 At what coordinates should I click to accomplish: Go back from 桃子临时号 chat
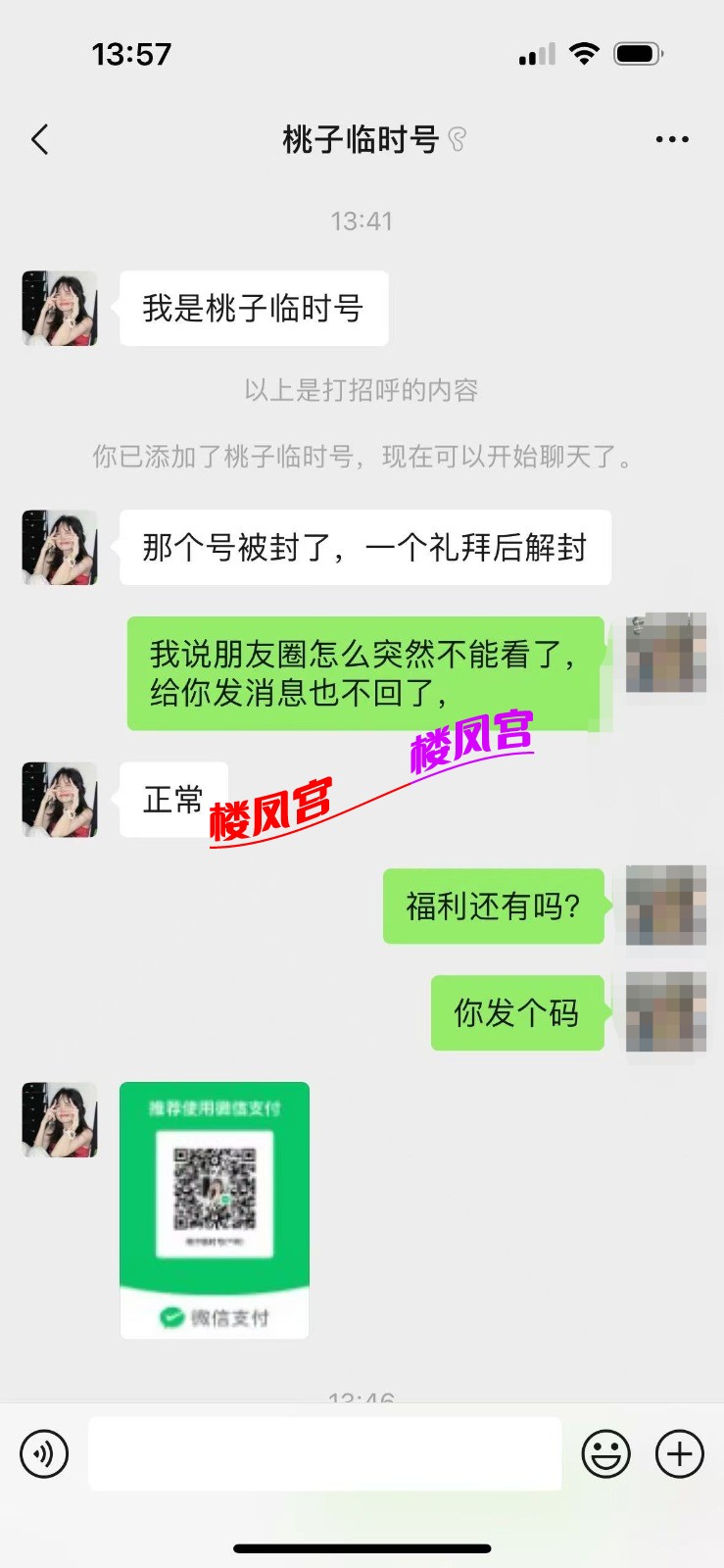[x=40, y=140]
